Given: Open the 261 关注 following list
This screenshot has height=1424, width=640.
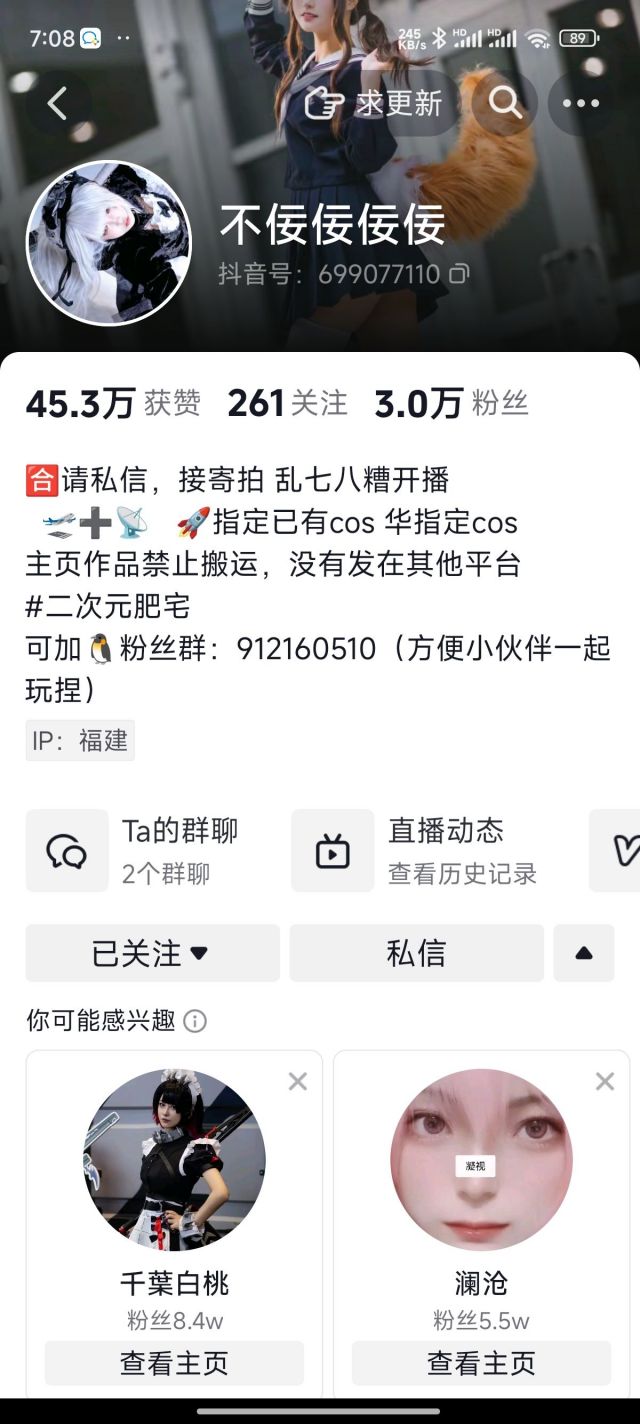Looking at the screenshot, I should pyautogui.click(x=288, y=403).
